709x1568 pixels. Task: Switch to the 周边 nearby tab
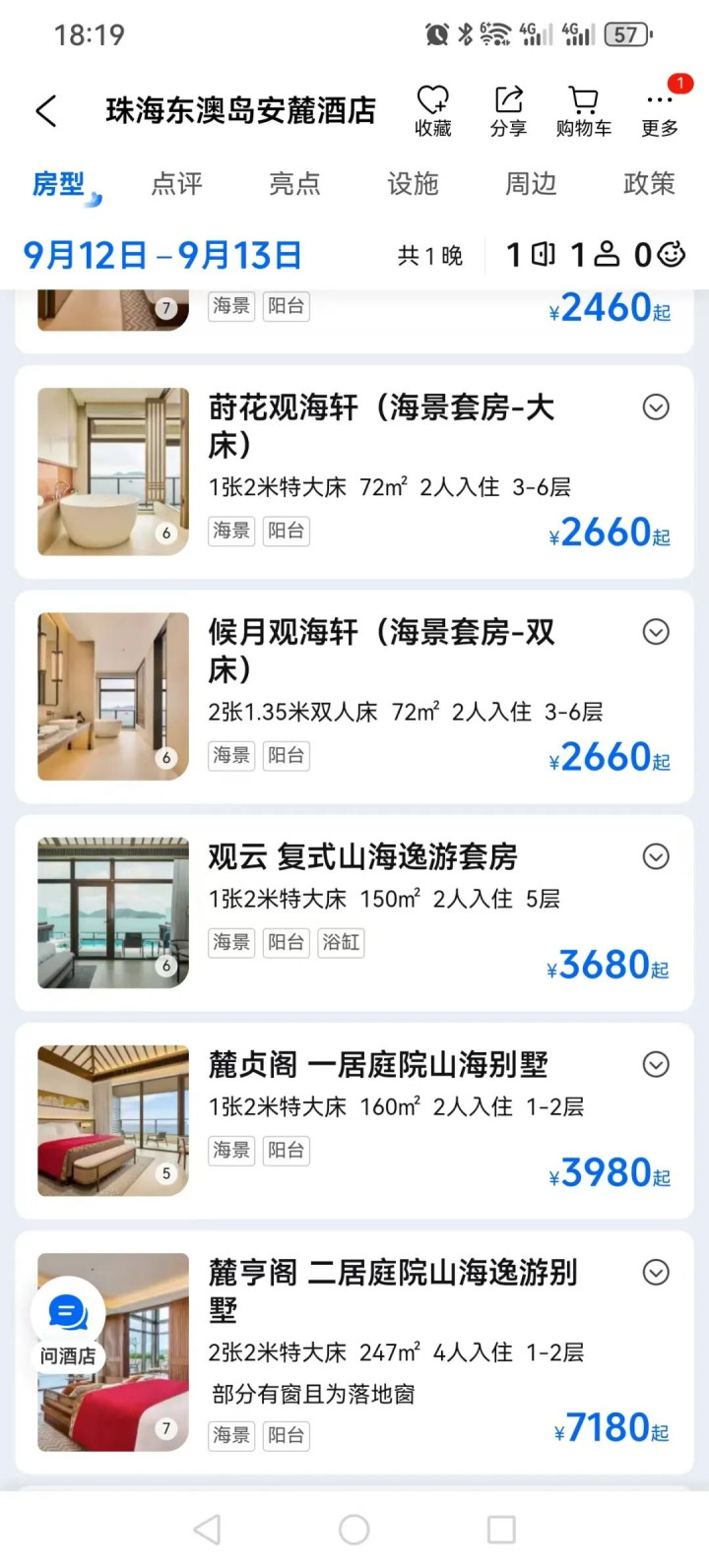point(531,183)
